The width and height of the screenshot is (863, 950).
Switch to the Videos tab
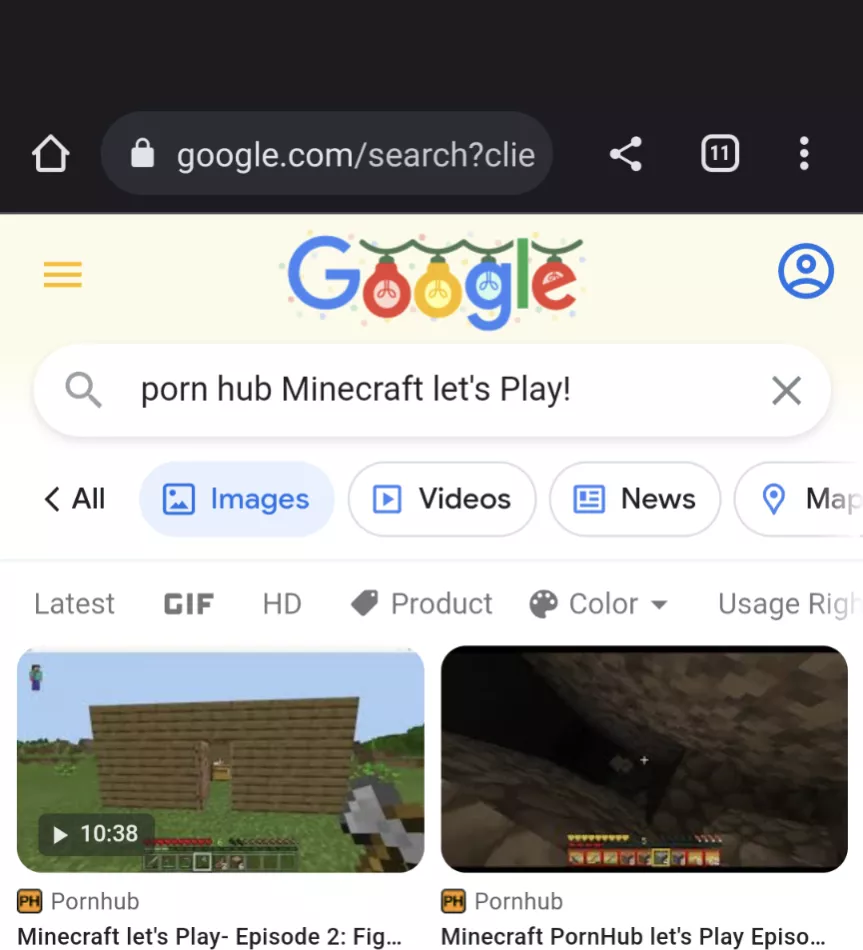click(441, 499)
